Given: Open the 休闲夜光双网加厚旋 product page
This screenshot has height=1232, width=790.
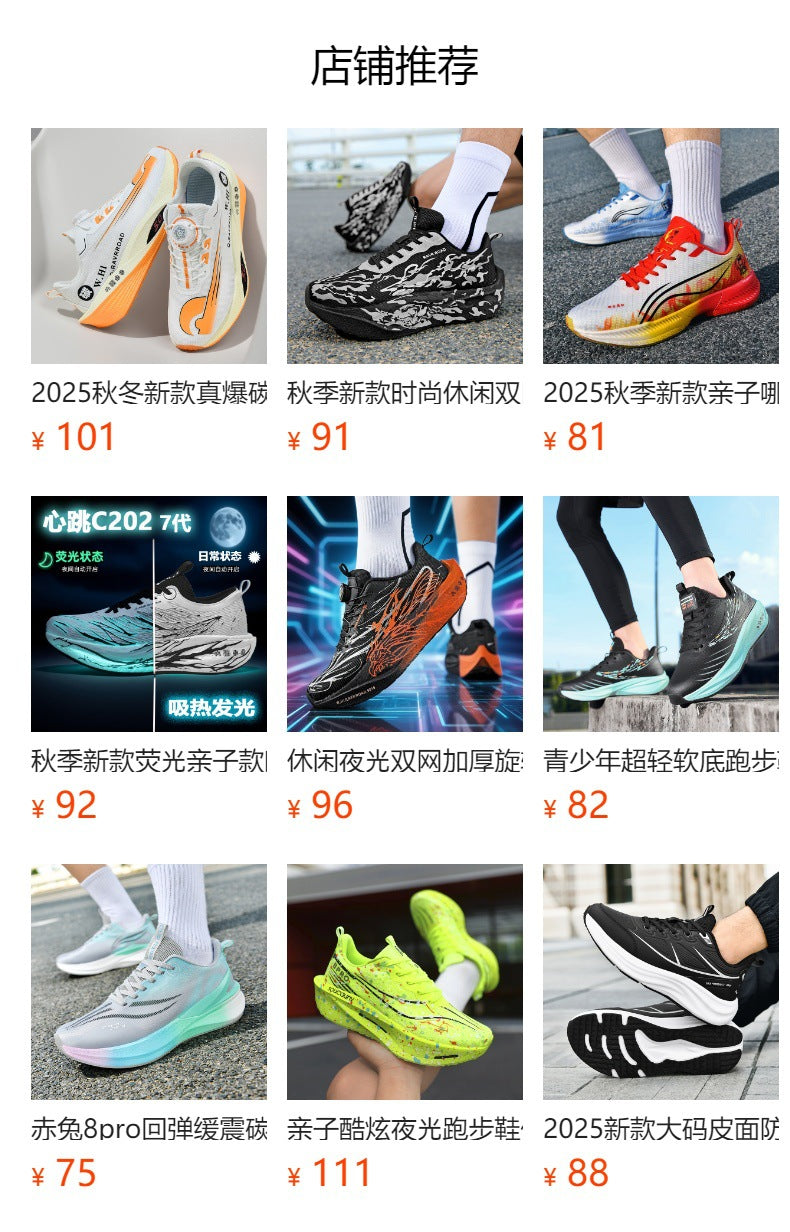Looking at the screenshot, I should pyautogui.click(x=404, y=761).
